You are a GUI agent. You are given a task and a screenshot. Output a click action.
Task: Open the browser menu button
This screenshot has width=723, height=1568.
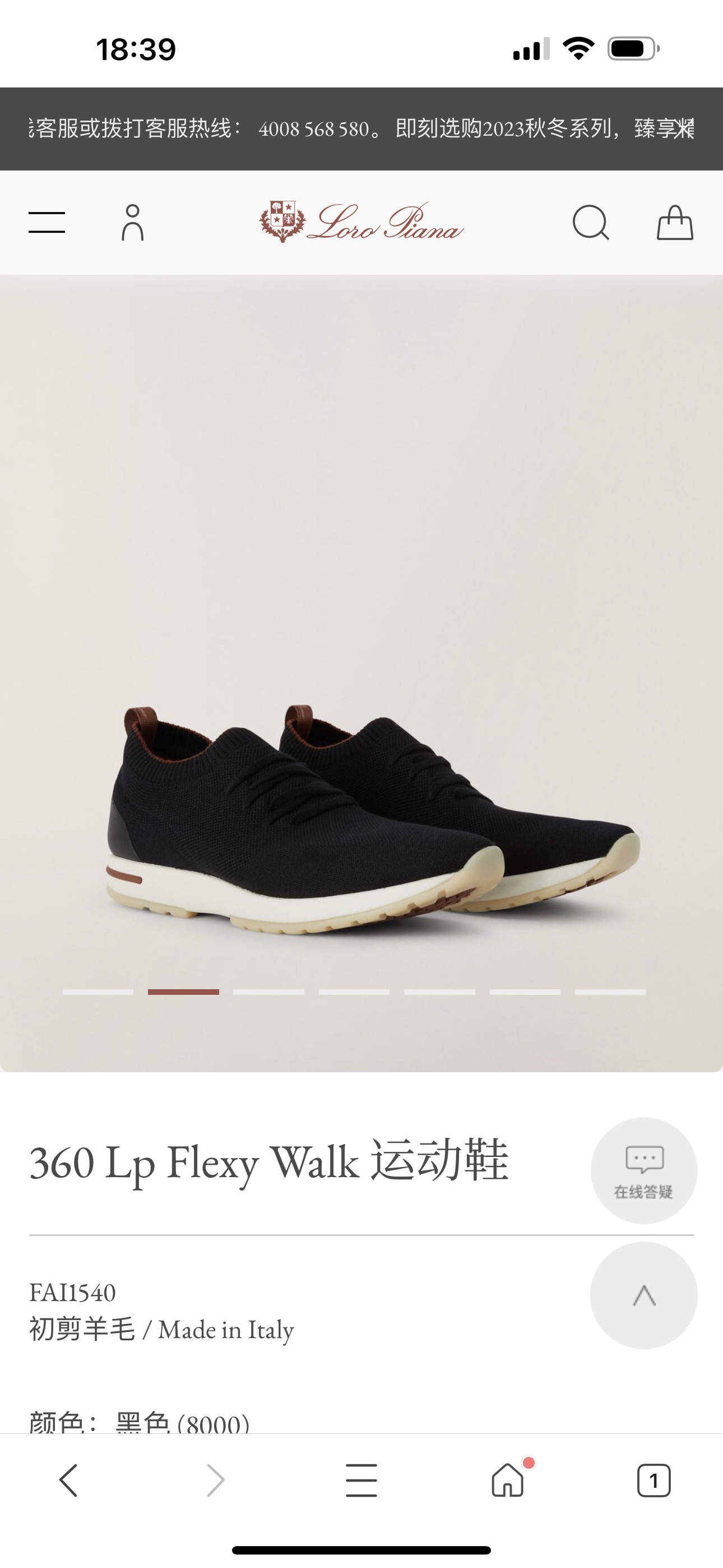pos(361,1481)
